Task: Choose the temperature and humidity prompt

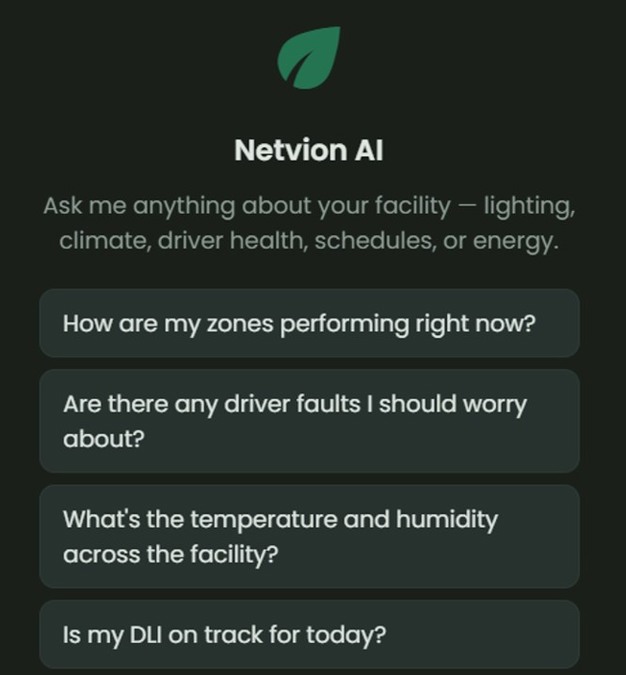Action: pos(309,537)
